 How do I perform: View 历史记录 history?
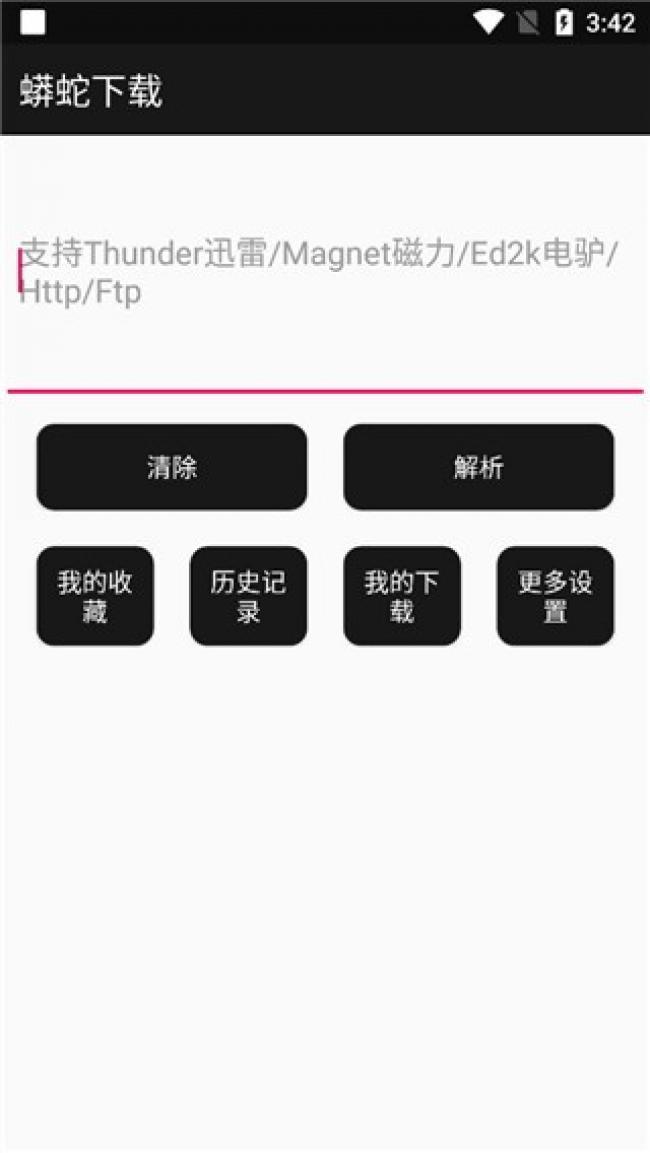click(249, 596)
